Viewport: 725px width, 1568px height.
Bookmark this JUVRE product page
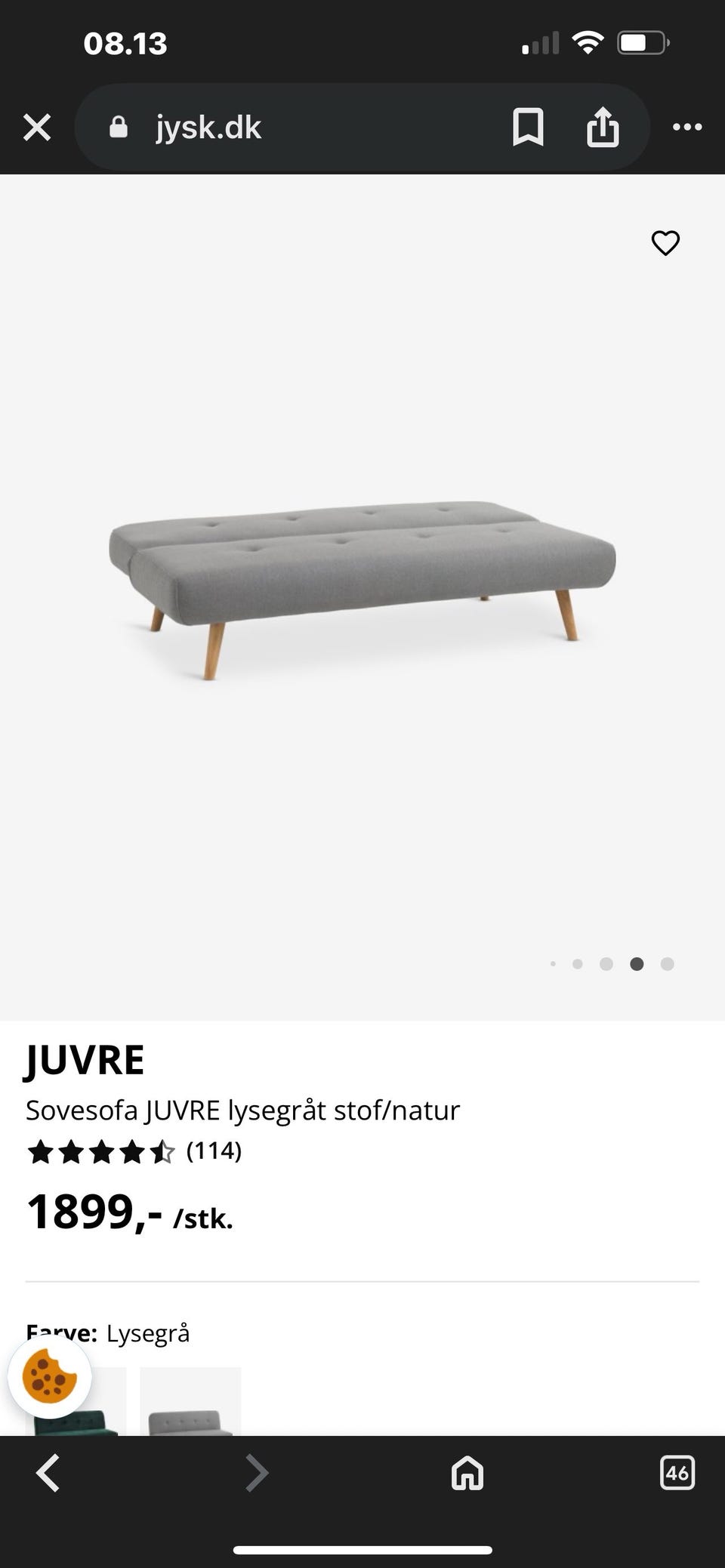click(529, 126)
